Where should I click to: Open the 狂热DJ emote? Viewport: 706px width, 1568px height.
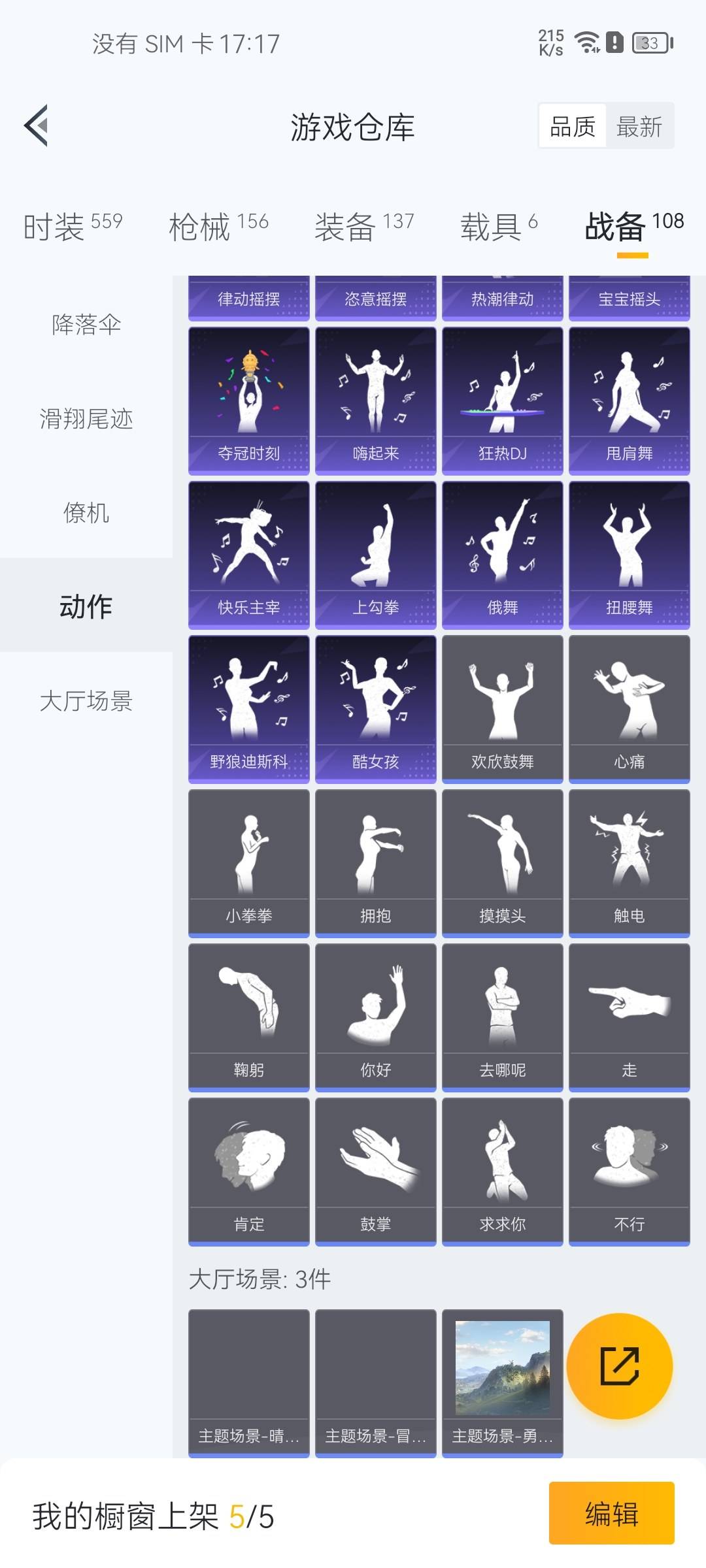pyautogui.click(x=503, y=401)
